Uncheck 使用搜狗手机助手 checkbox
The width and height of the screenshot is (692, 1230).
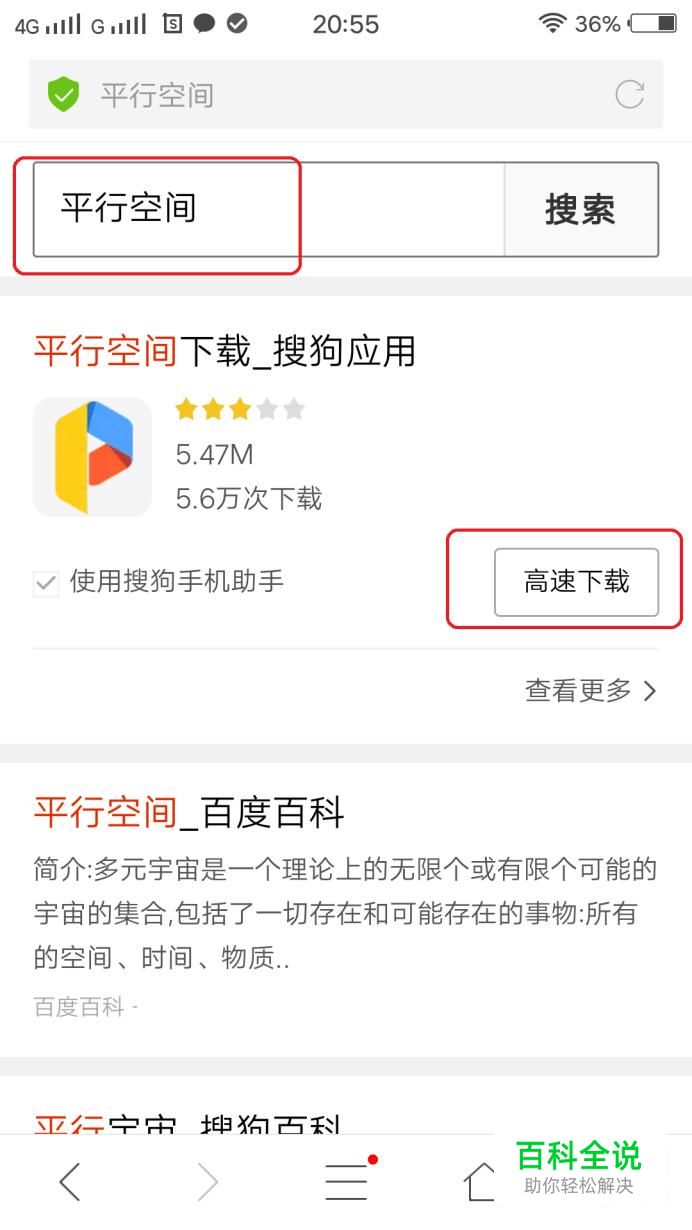click(x=46, y=584)
